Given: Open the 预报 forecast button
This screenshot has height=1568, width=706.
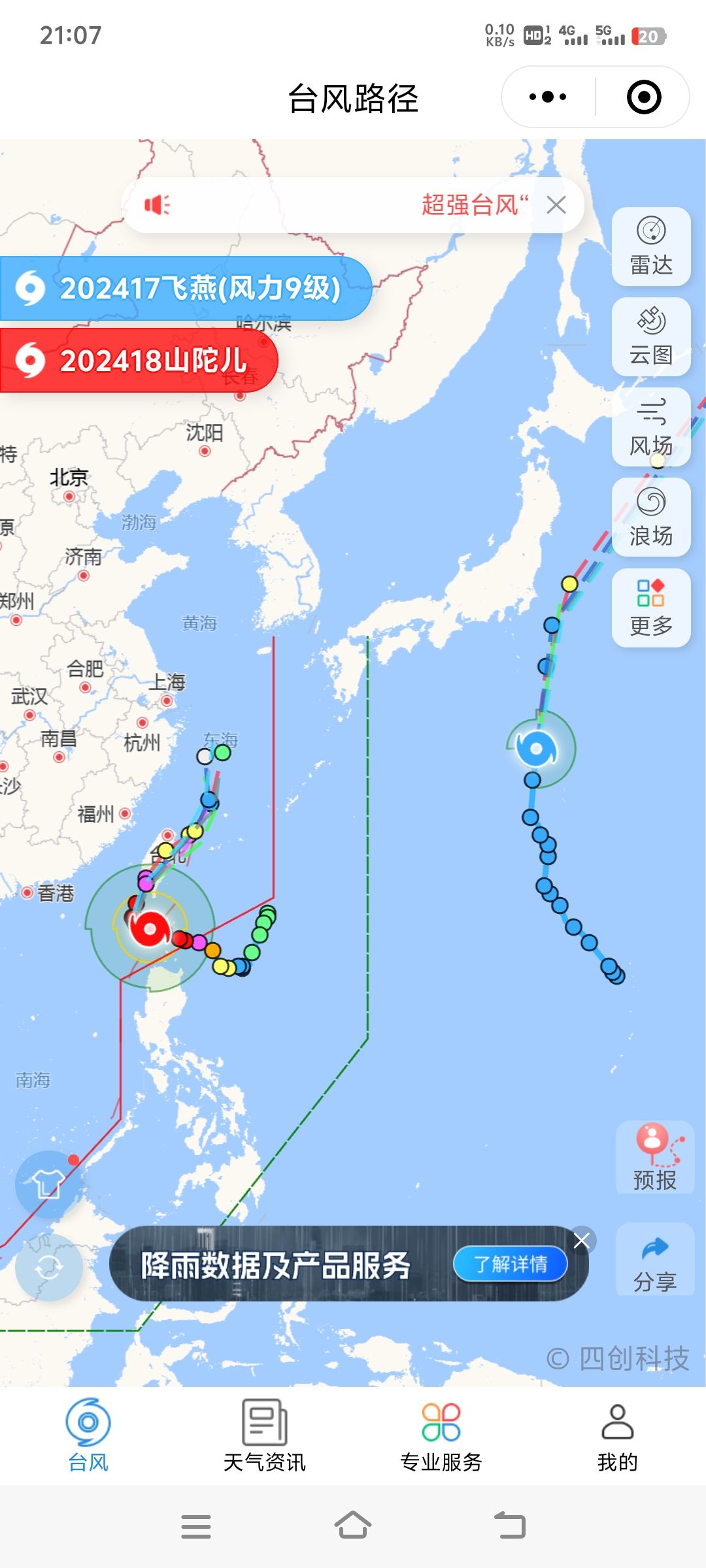Looking at the screenshot, I should [655, 1158].
